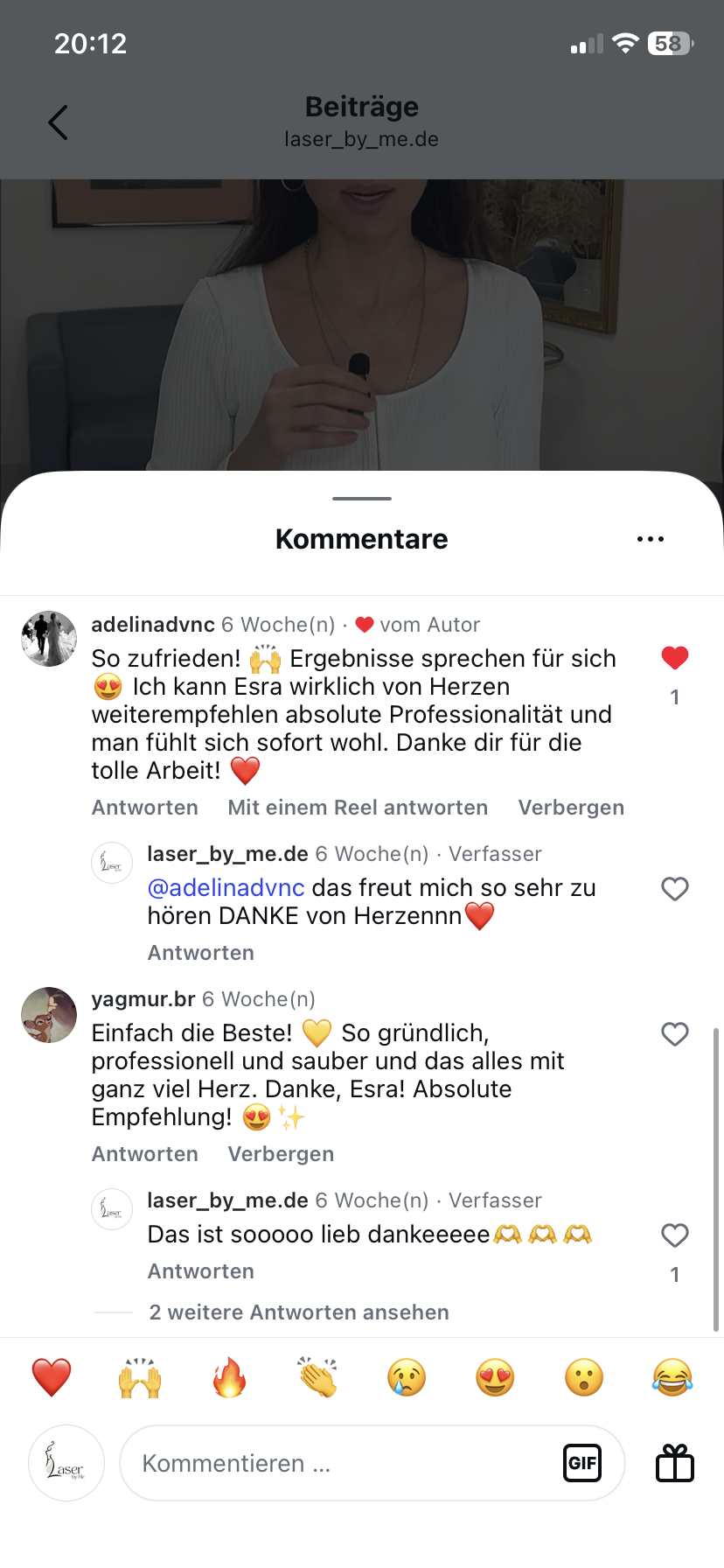The width and height of the screenshot is (724, 1568).
Task: Insert the laughing tears emoji
Action: pyautogui.click(x=672, y=1377)
